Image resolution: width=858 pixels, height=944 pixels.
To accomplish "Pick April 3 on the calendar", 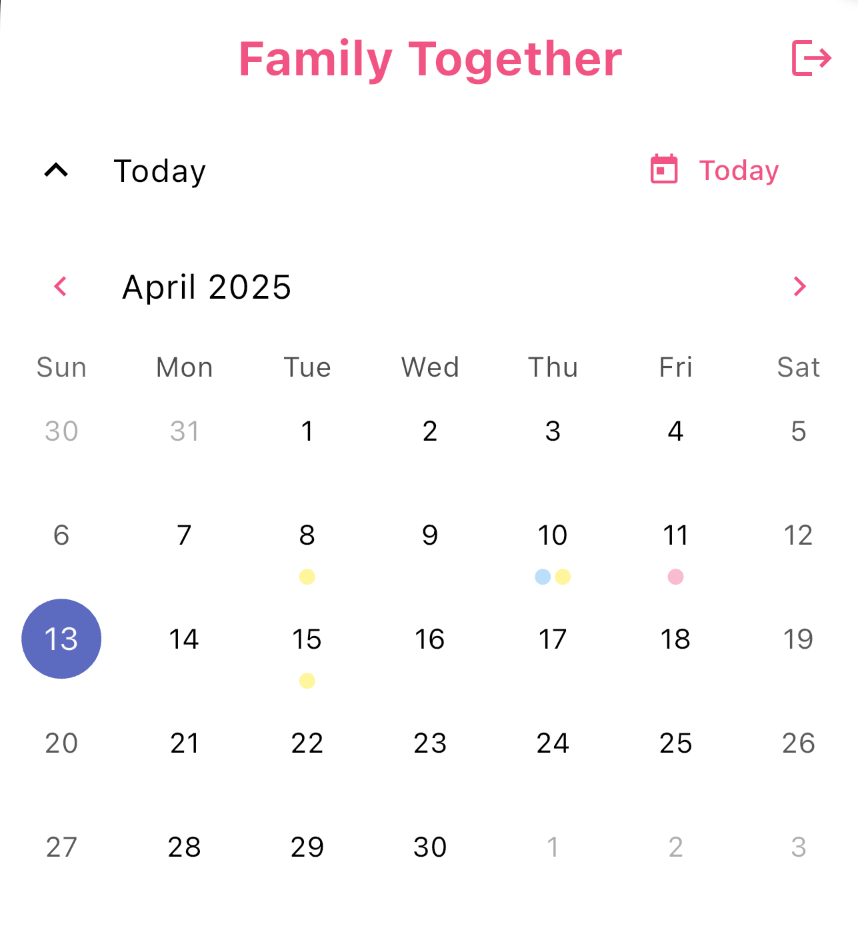I will pyautogui.click(x=553, y=432).
